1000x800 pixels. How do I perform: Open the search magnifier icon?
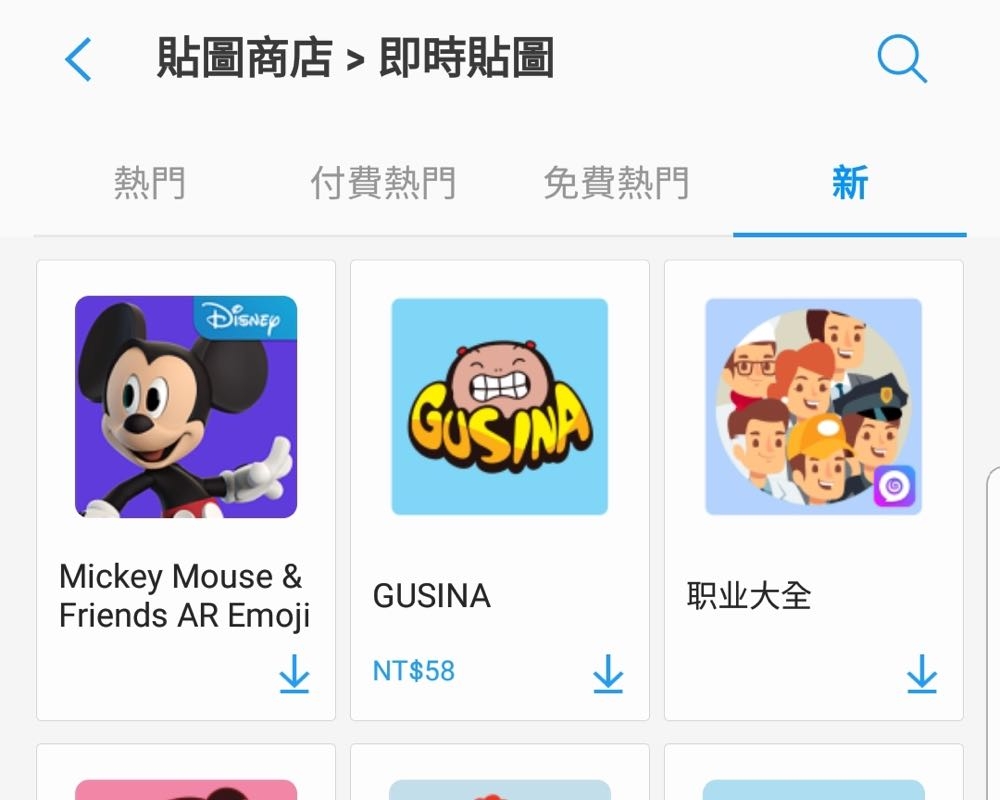pos(901,60)
